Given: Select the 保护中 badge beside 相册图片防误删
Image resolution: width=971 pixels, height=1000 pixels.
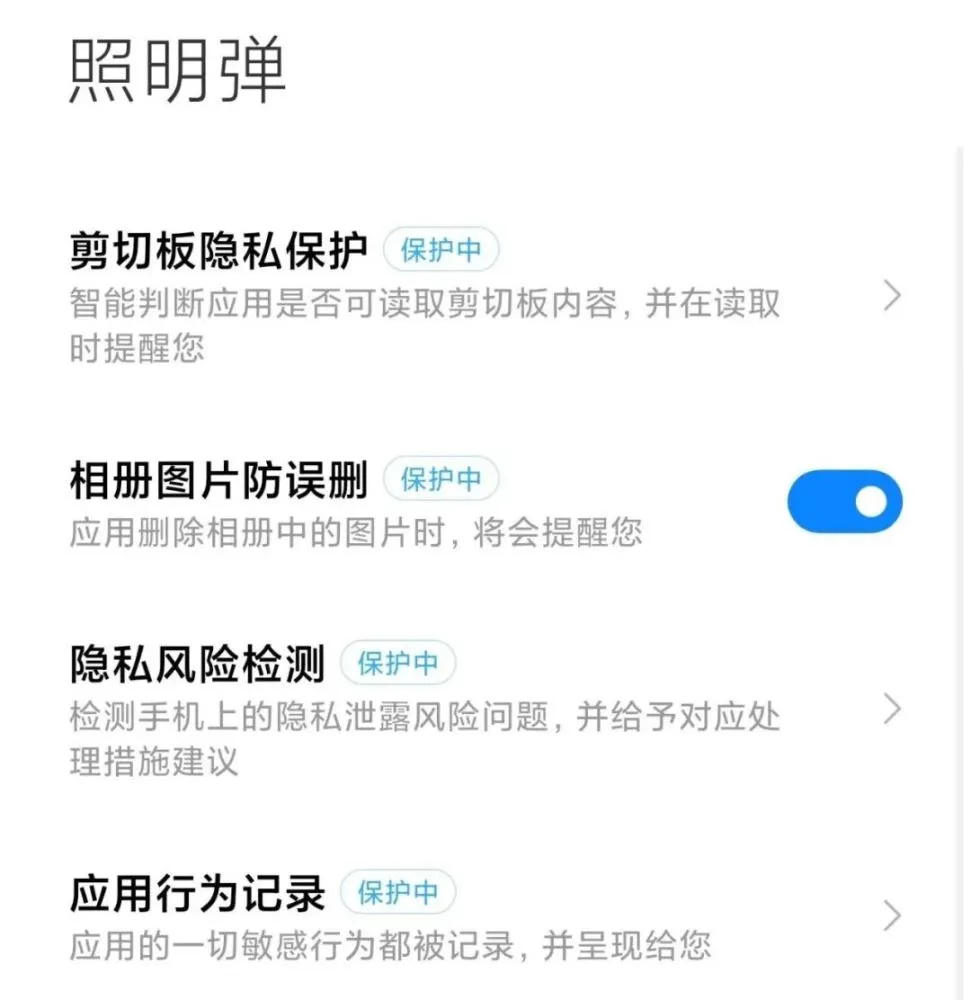Looking at the screenshot, I should (x=443, y=479).
